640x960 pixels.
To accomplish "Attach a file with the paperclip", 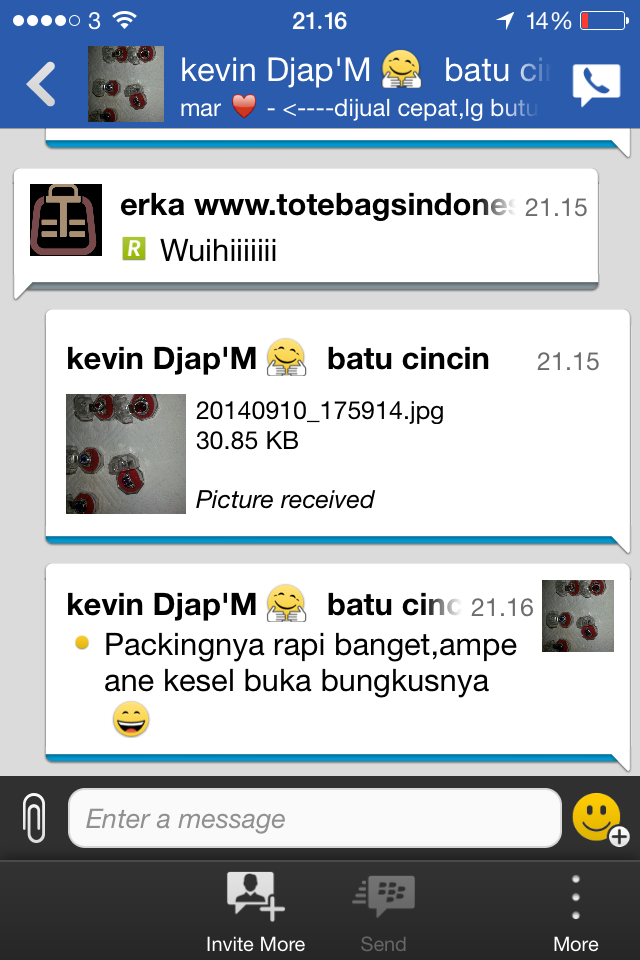I will [x=34, y=818].
